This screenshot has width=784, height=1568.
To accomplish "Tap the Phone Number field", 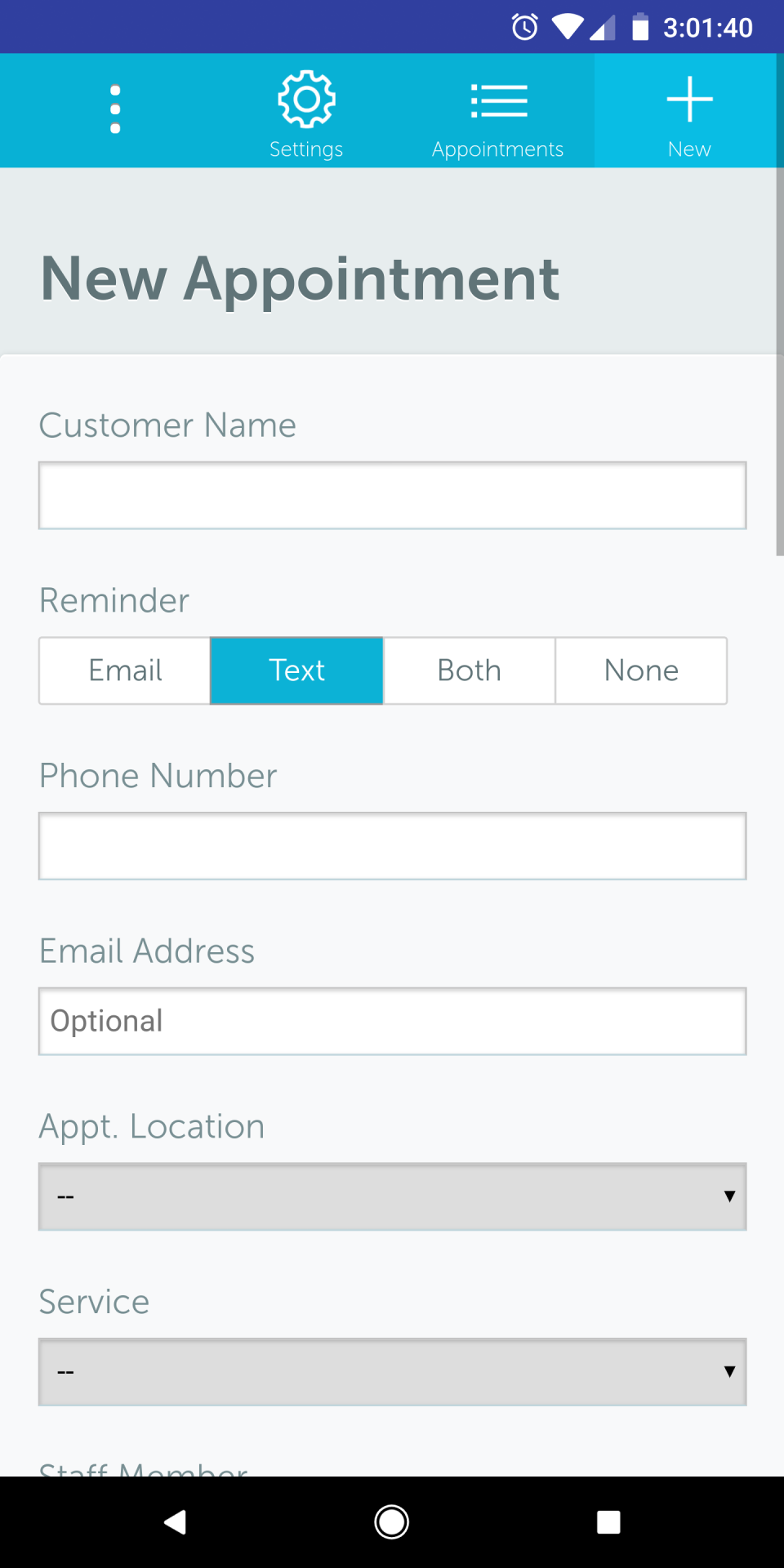I will 392,846.
